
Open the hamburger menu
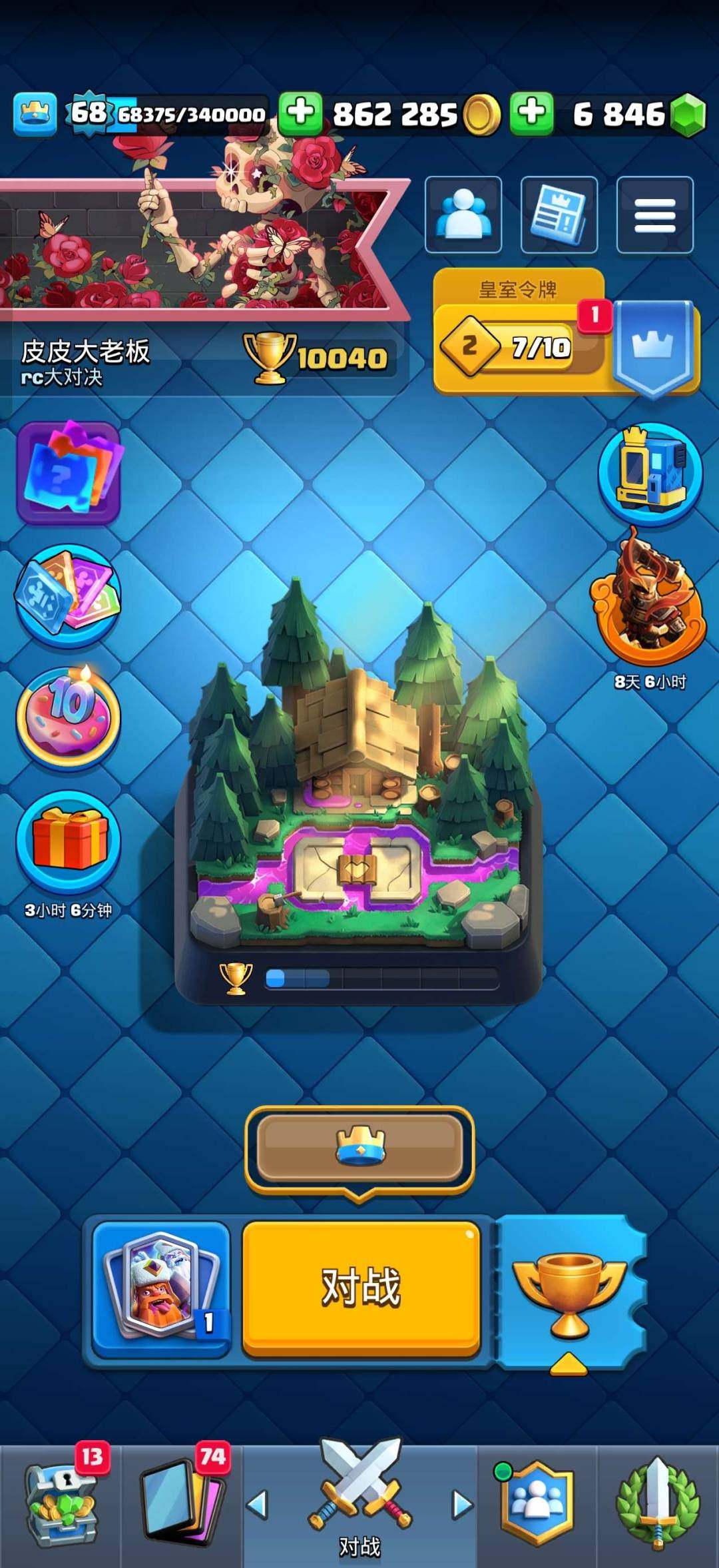pos(655,214)
